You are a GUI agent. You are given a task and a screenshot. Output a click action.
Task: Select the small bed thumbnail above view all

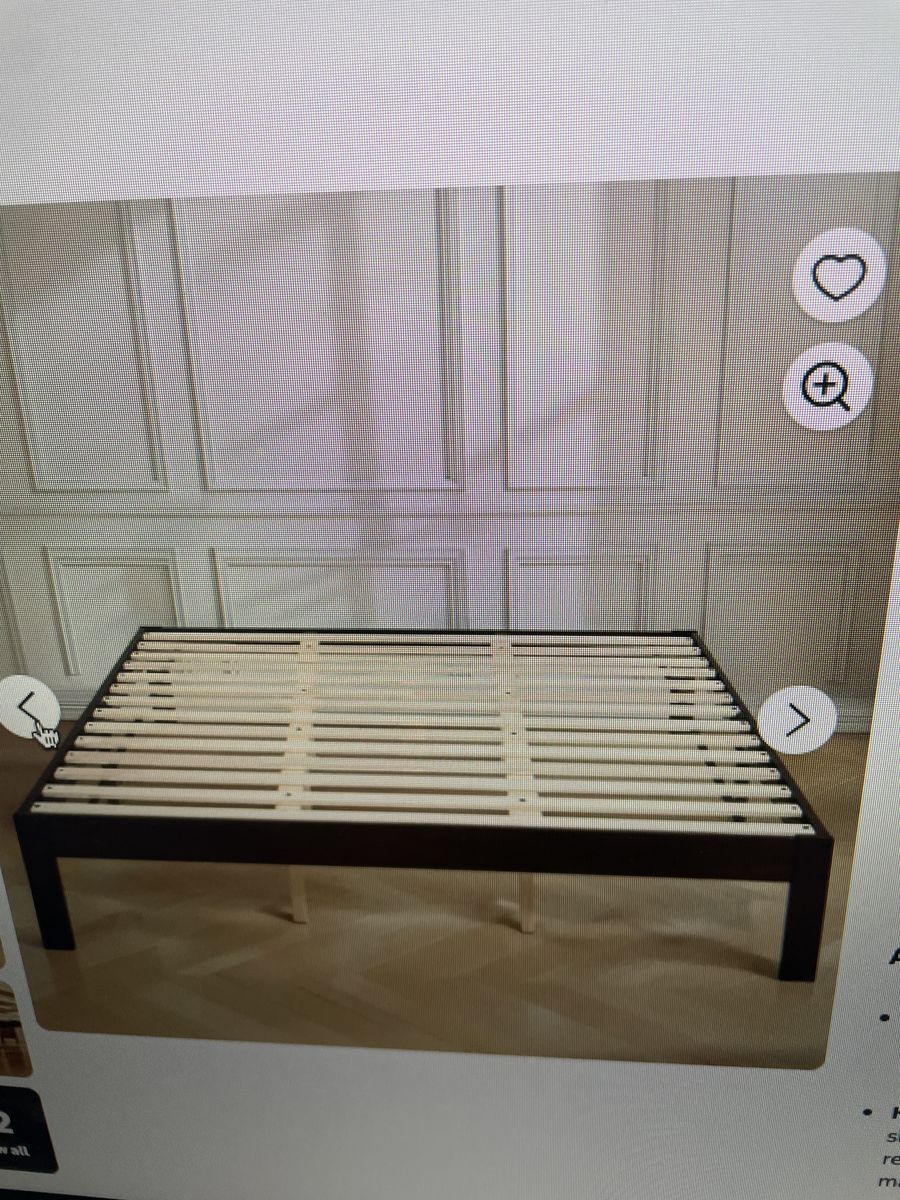12,1030
